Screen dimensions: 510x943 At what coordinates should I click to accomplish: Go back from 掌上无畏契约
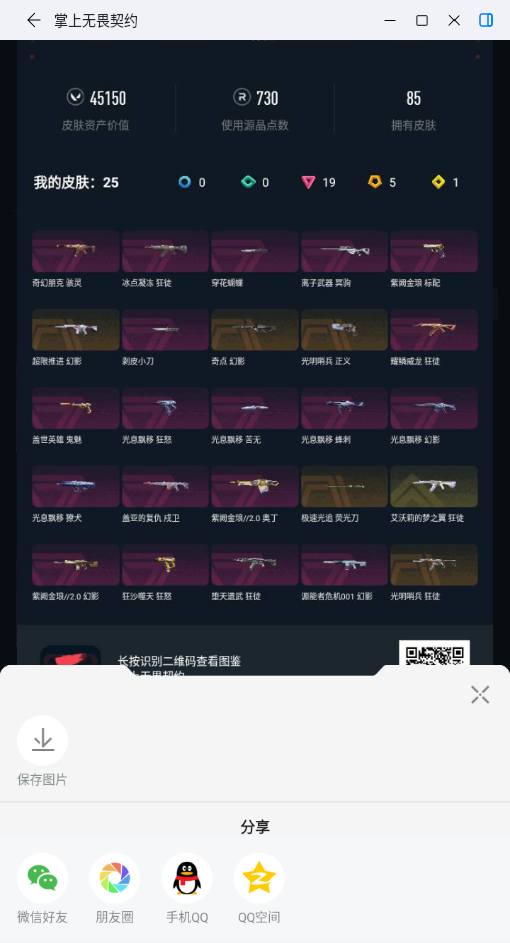(34, 20)
